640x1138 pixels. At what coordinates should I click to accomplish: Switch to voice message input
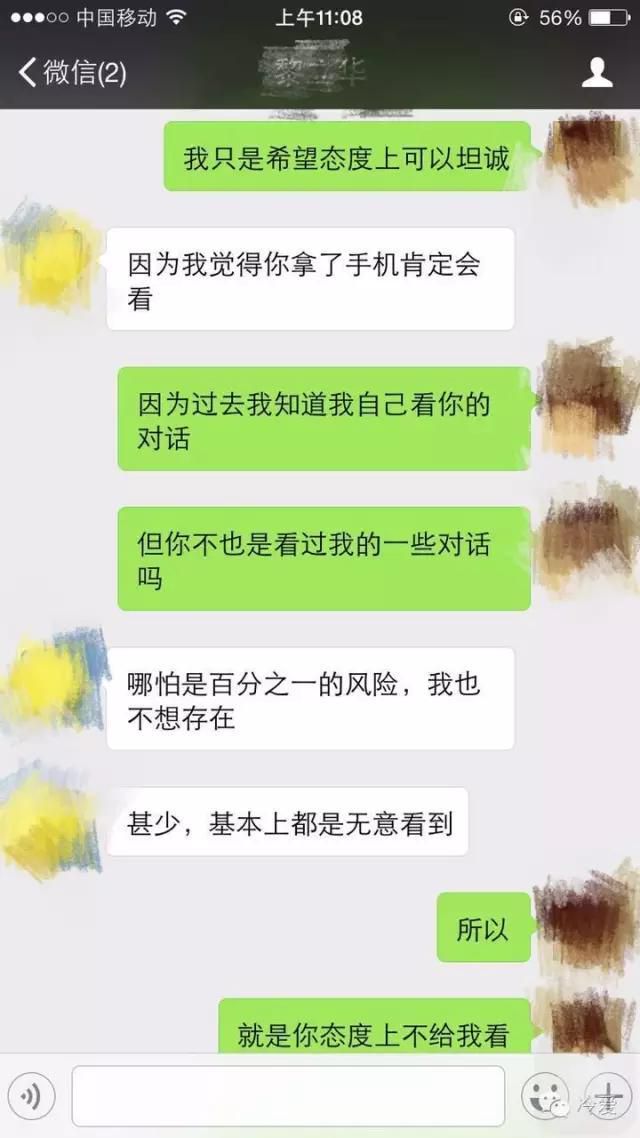32,1096
